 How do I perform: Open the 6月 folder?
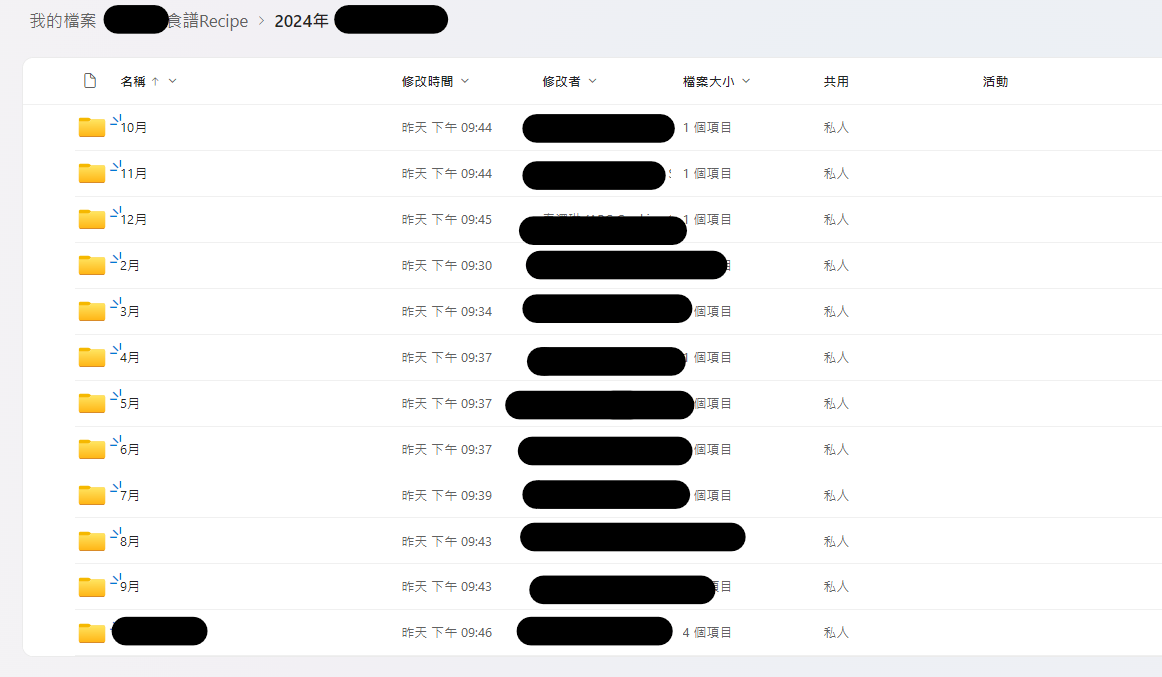tap(130, 450)
